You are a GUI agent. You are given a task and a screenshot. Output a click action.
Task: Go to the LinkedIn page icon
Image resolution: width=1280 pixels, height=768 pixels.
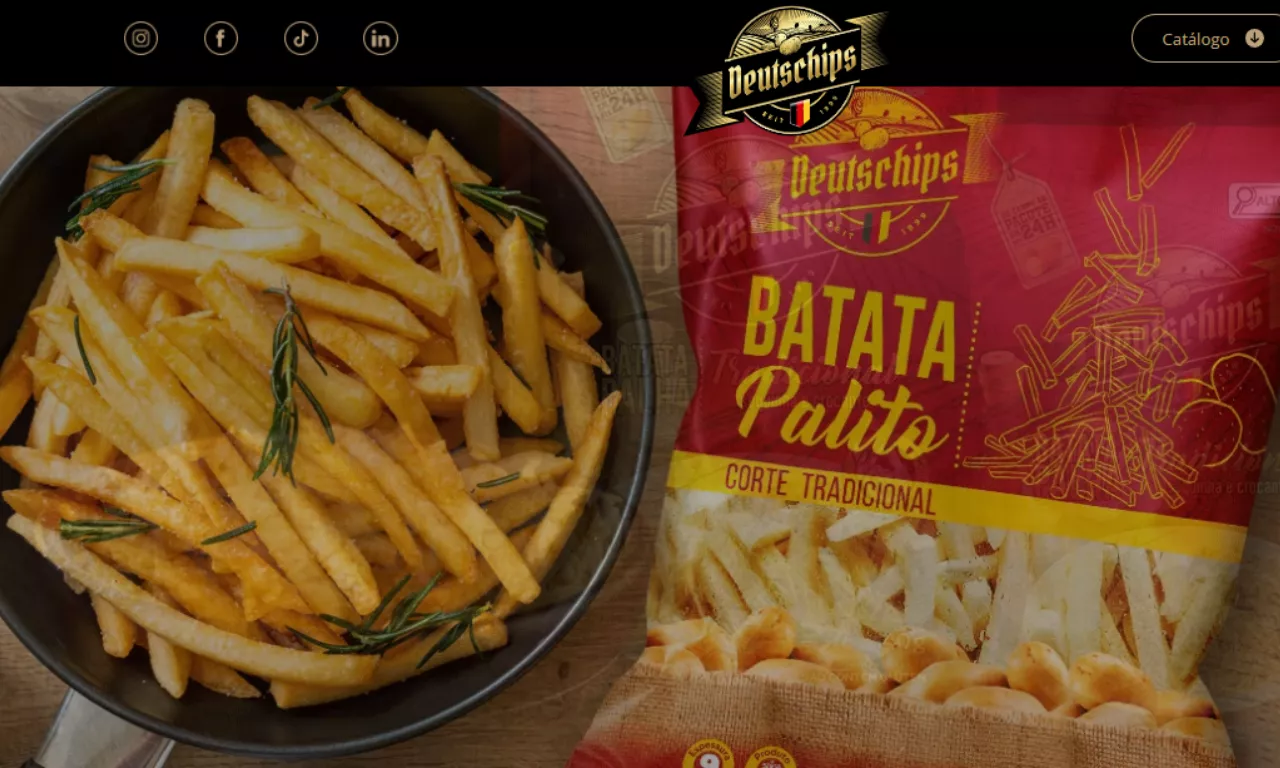point(380,39)
